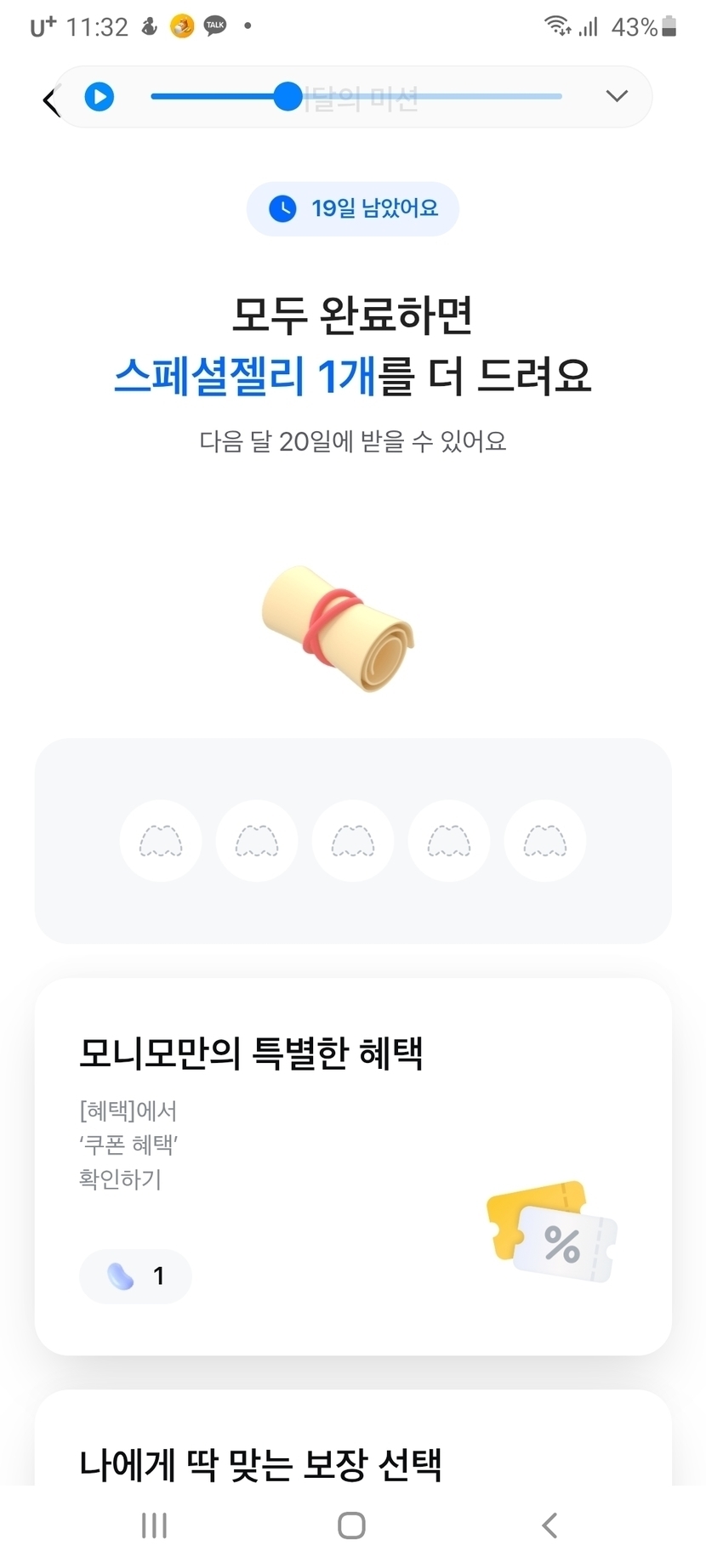Go to the home screen

click(x=352, y=1525)
